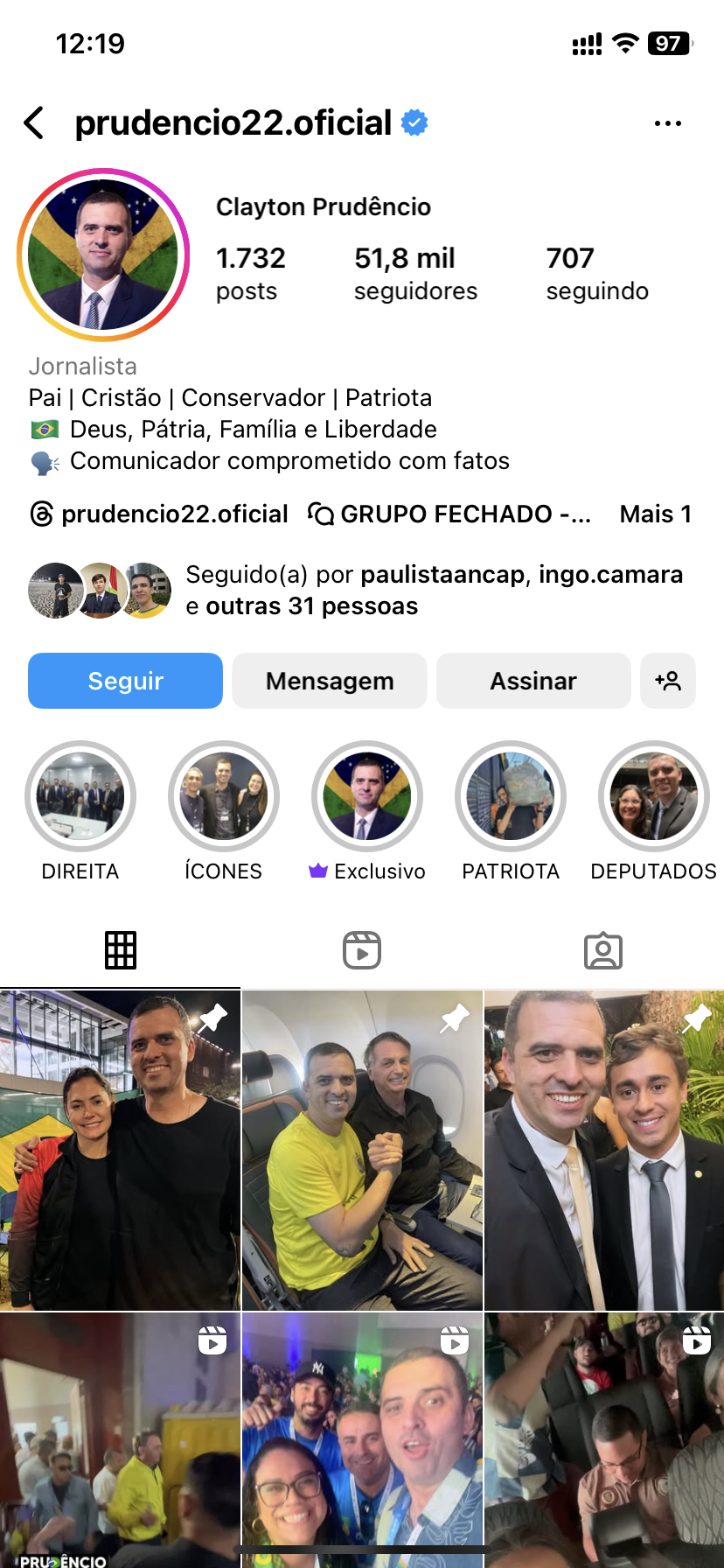Open the GRUPO FECHADO channel link
Viewport: 724px width, 1568px height.
click(450, 514)
